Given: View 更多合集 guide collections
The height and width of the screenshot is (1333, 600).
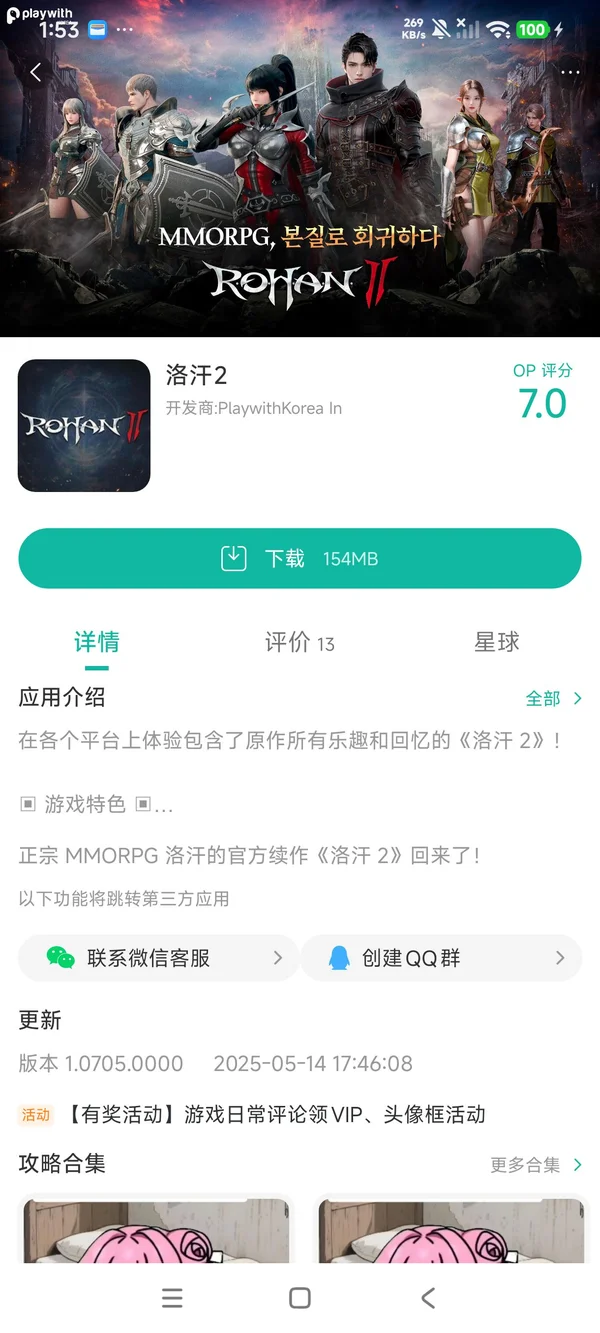Looking at the screenshot, I should point(535,1164).
